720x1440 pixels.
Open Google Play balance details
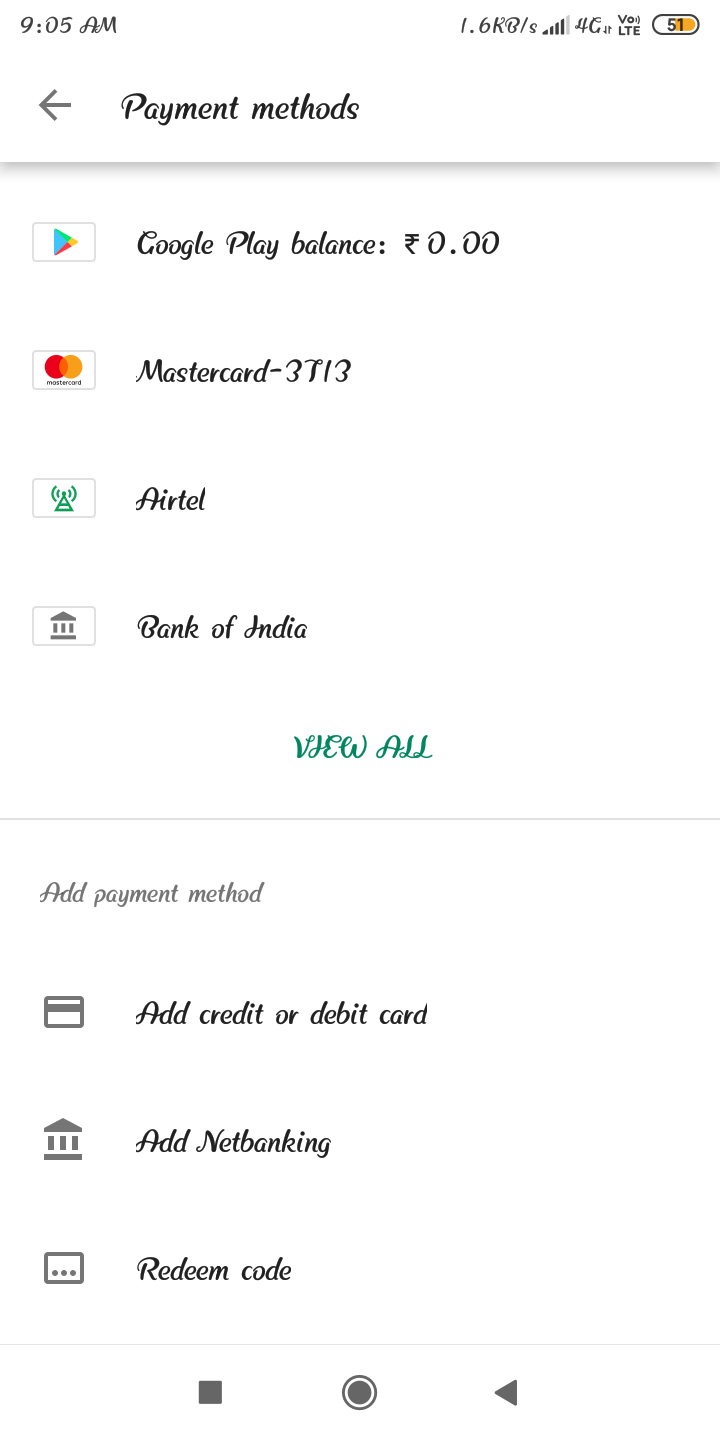(318, 243)
